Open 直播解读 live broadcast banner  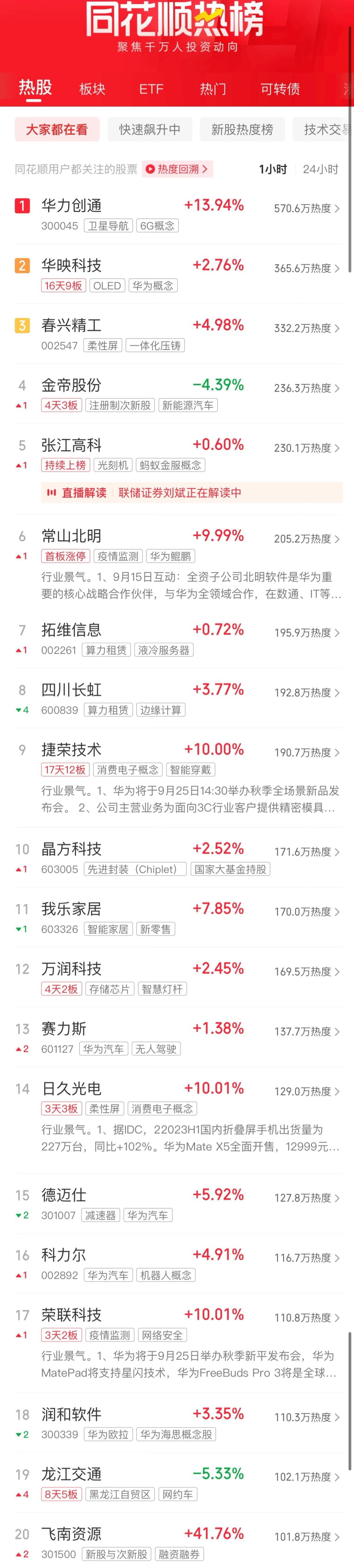(191, 492)
